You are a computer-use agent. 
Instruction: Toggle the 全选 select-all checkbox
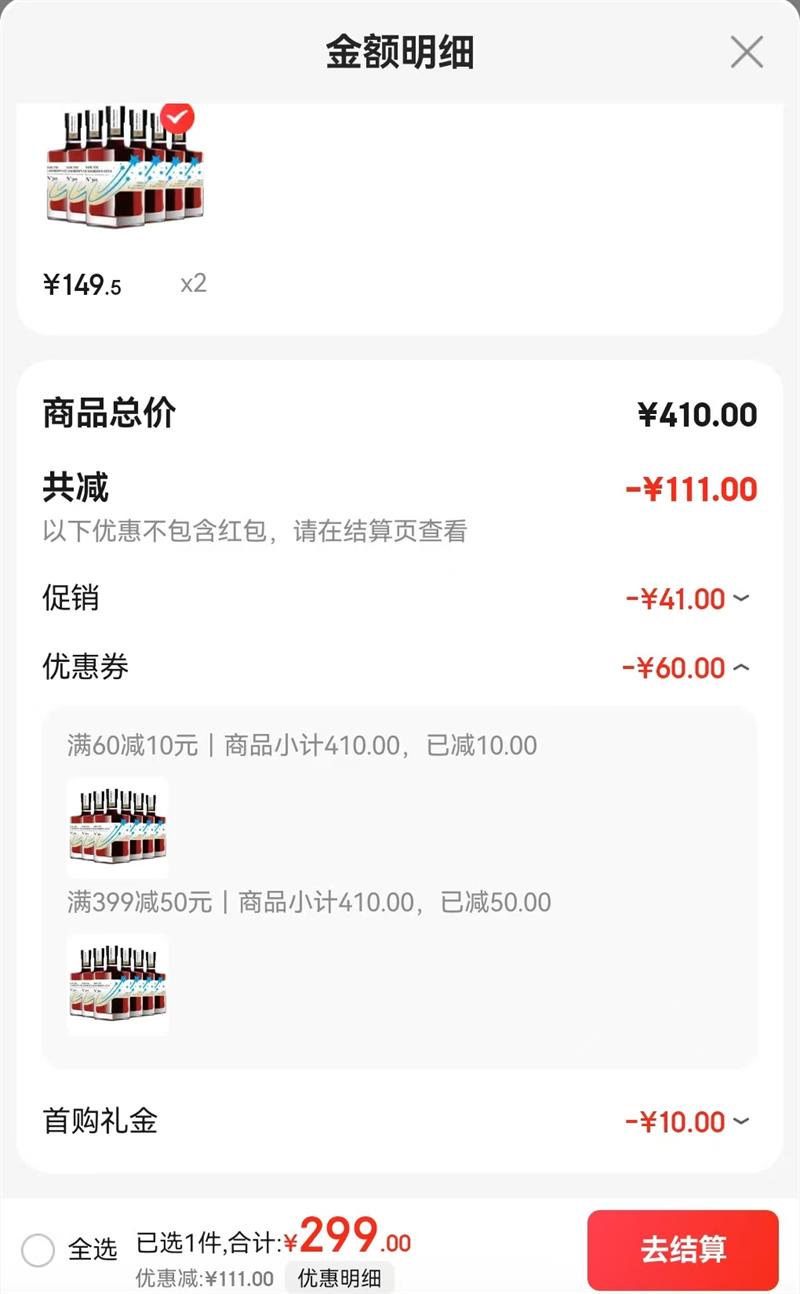click(x=38, y=1250)
